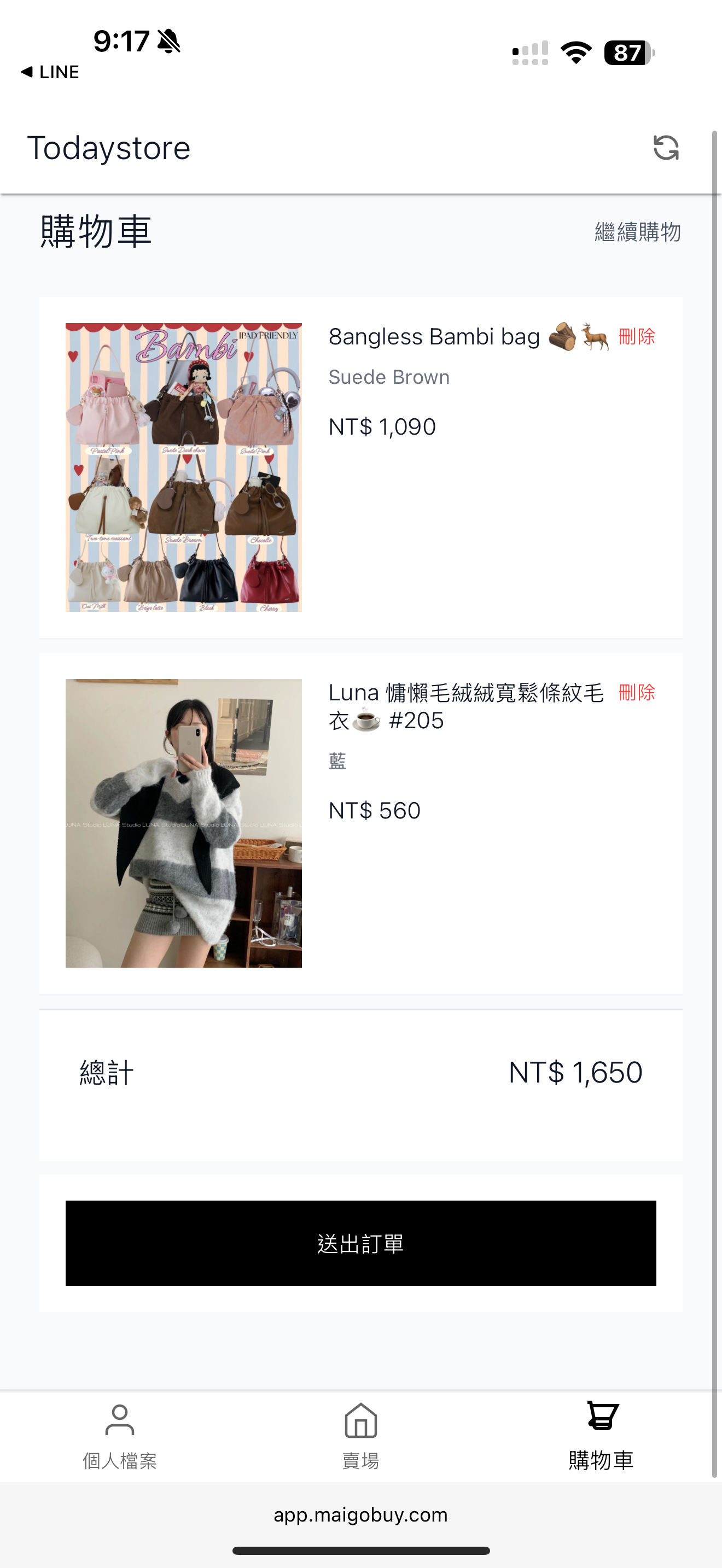This screenshot has width=722, height=1568.
Task: Select the 購物車 tab
Action: click(x=602, y=1435)
